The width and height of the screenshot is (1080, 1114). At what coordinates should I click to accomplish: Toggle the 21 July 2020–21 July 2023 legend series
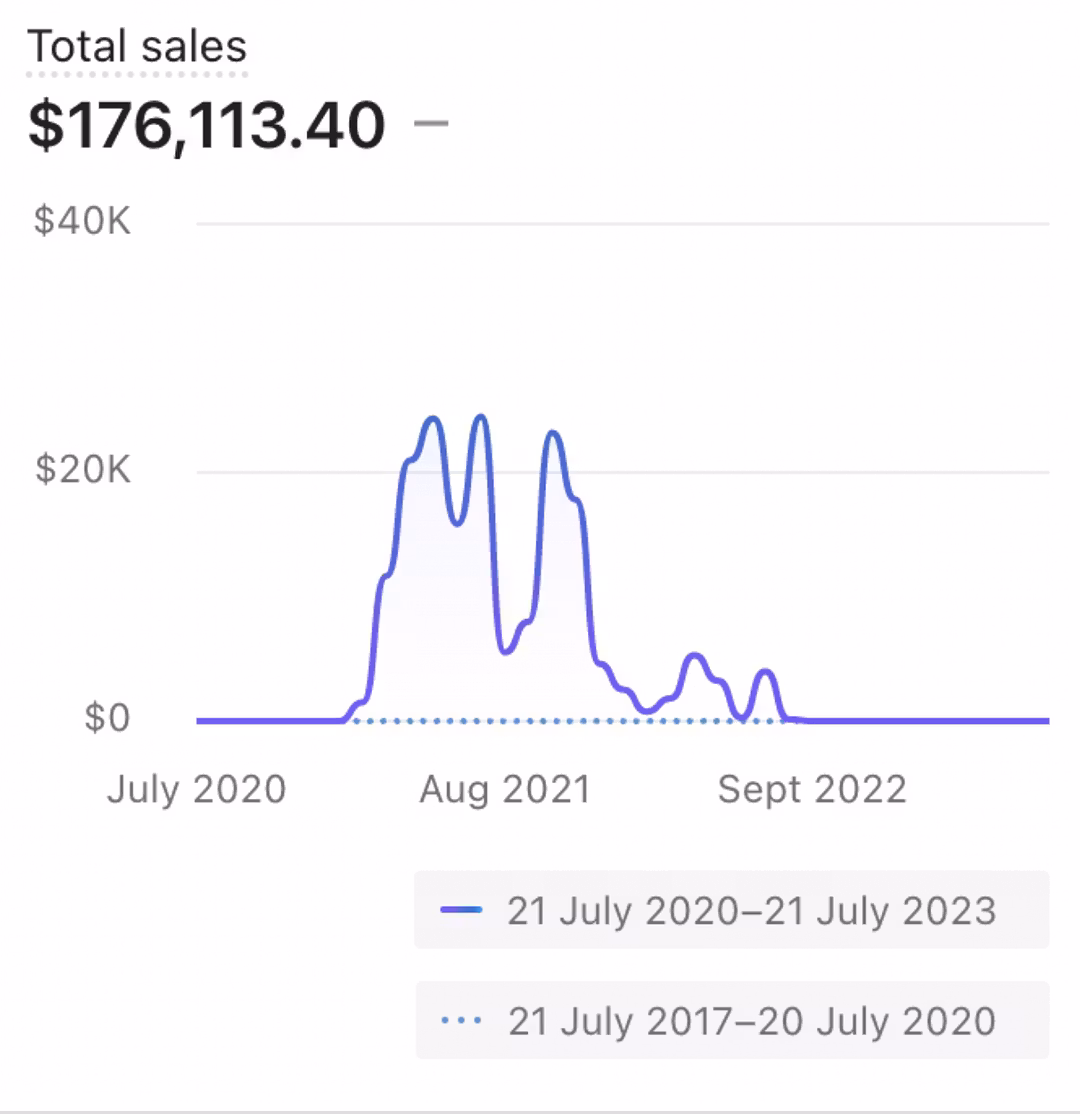pos(731,910)
